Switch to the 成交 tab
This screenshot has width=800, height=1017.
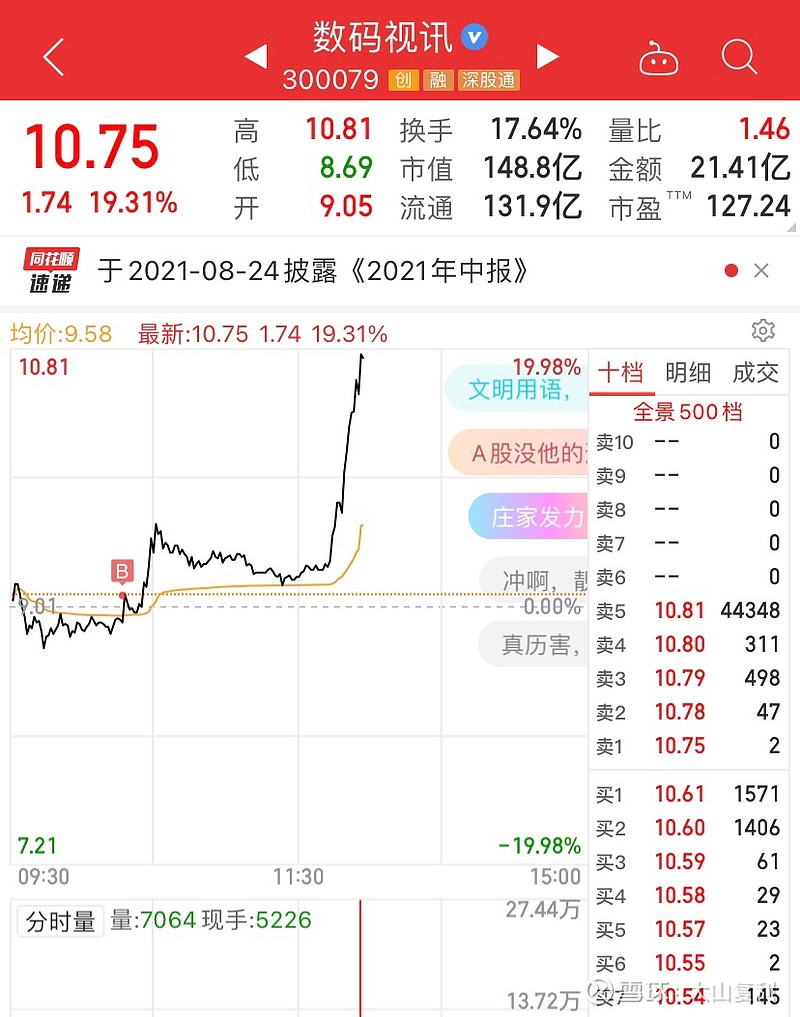tap(755, 373)
